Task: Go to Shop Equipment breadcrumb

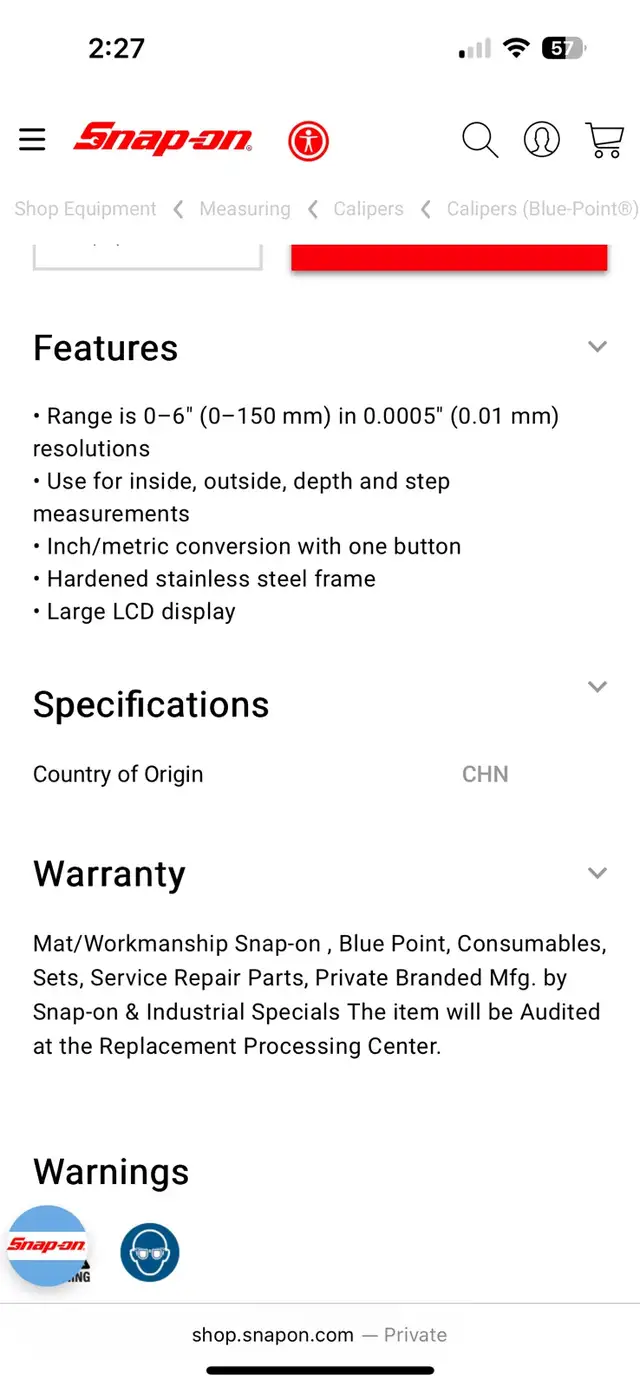Action: pyautogui.click(x=85, y=209)
